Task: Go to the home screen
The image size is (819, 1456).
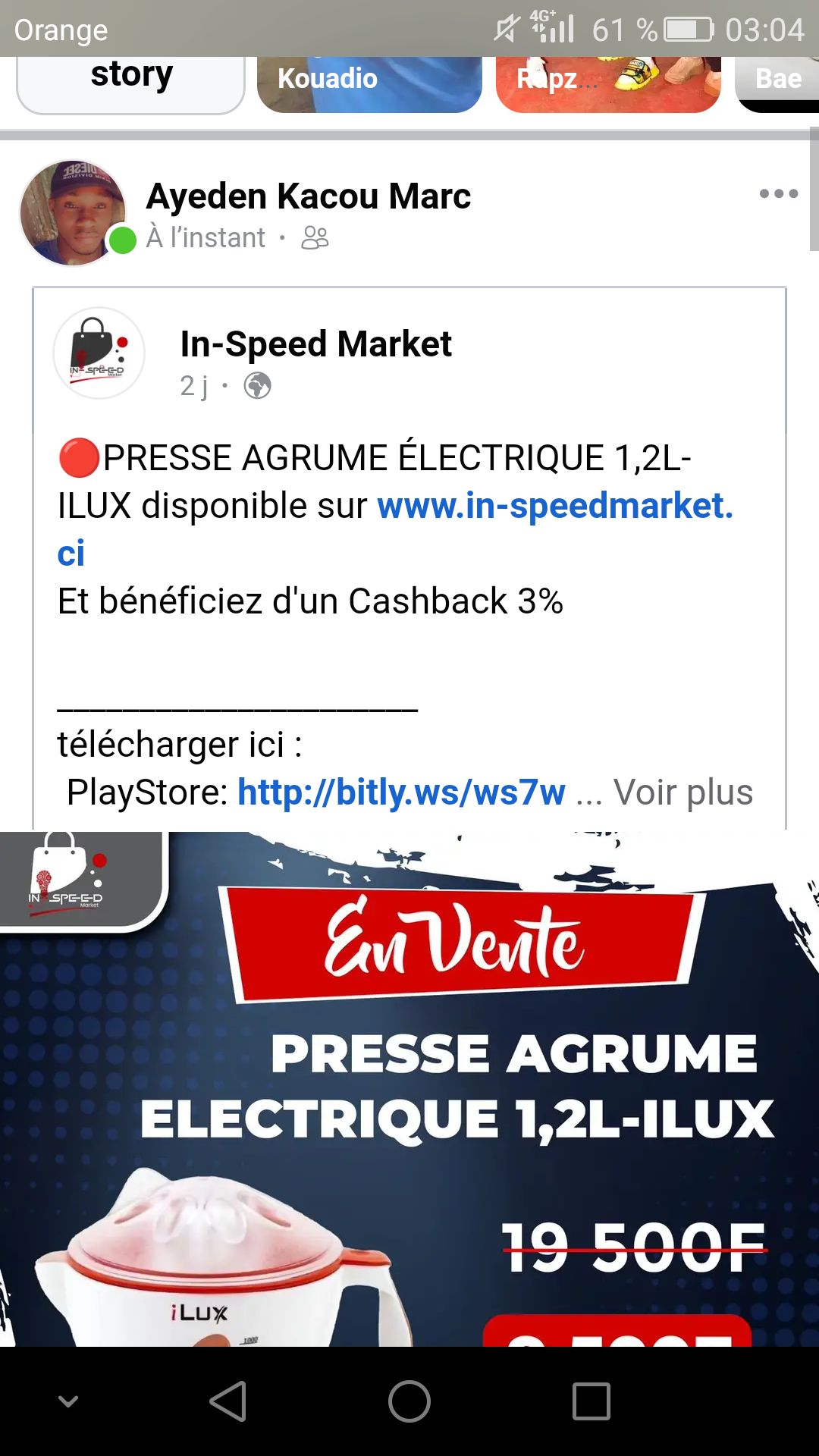Action: (409, 1401)
